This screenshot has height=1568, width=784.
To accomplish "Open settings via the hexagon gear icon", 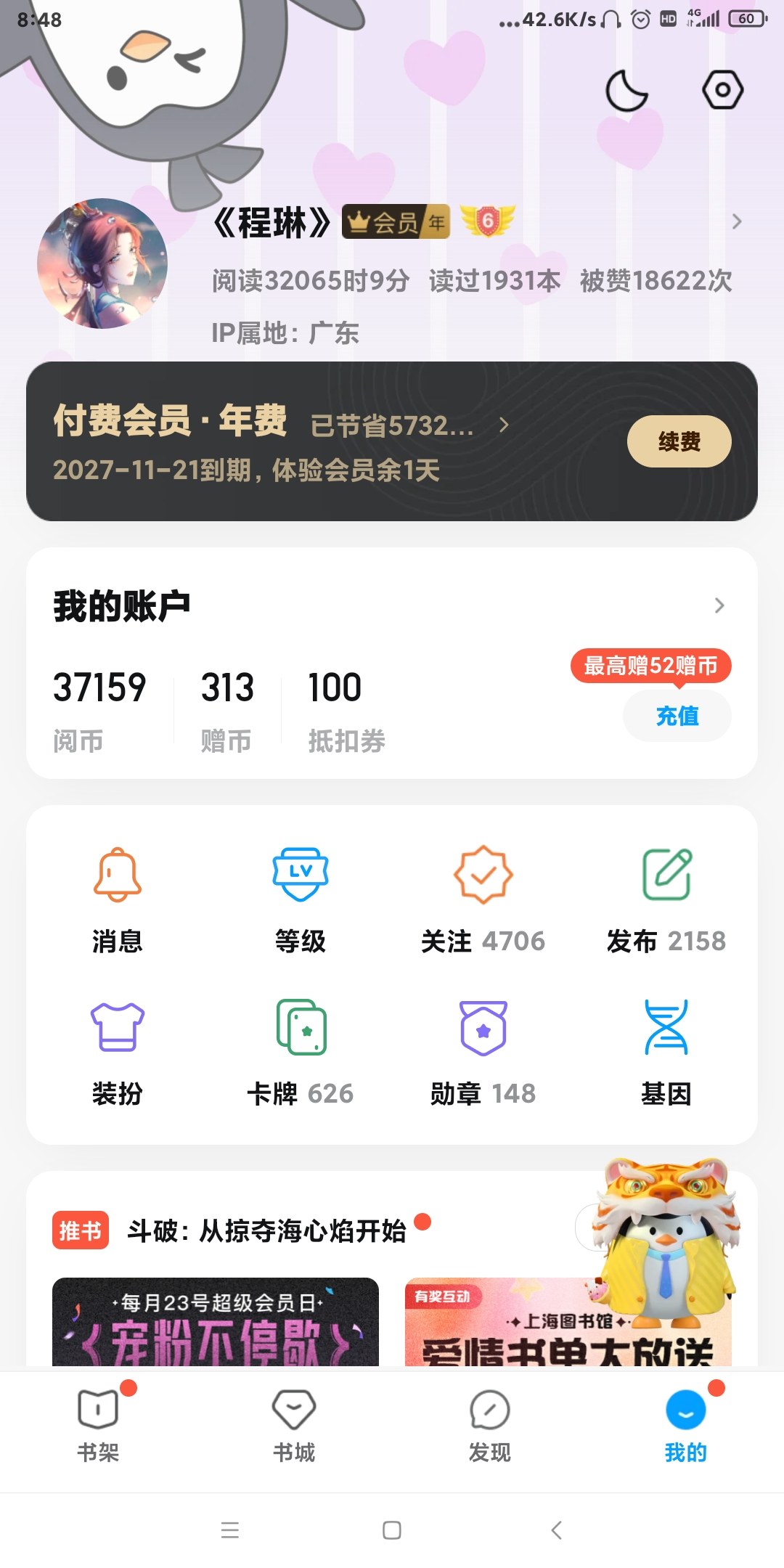I will [722, 91].
